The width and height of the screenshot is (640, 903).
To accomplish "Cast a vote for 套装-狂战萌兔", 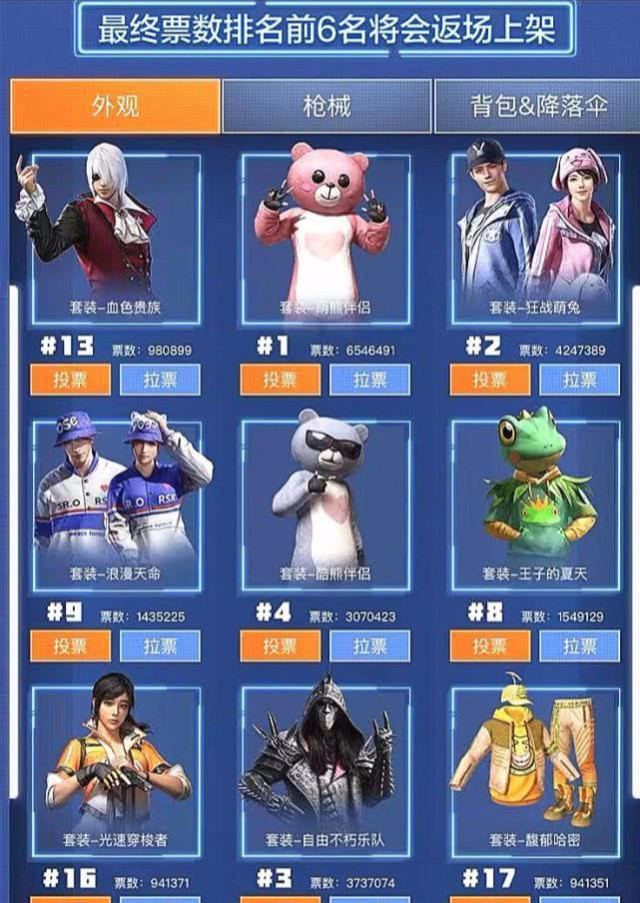I will click(x=490, y=380).
